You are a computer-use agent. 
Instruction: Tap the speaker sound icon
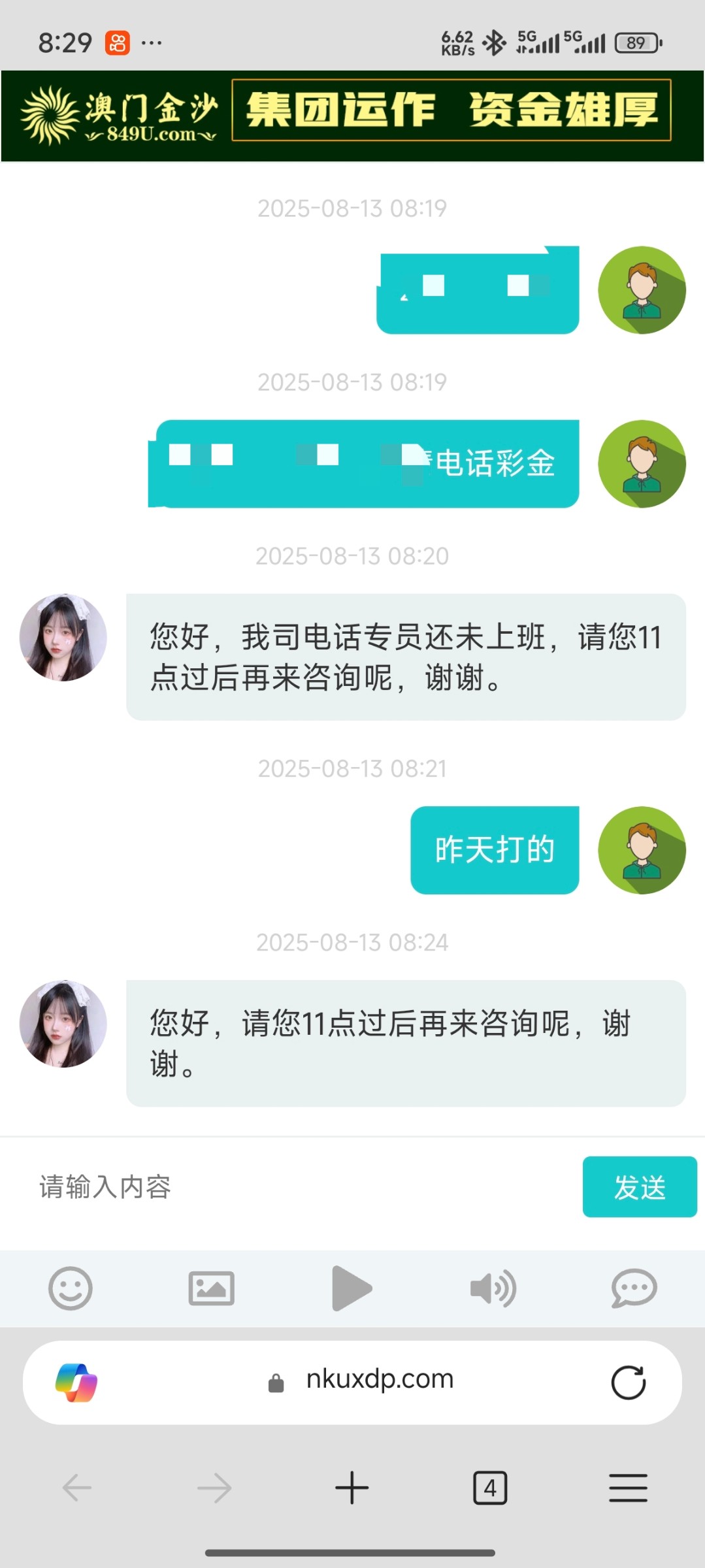point(493,1288)
